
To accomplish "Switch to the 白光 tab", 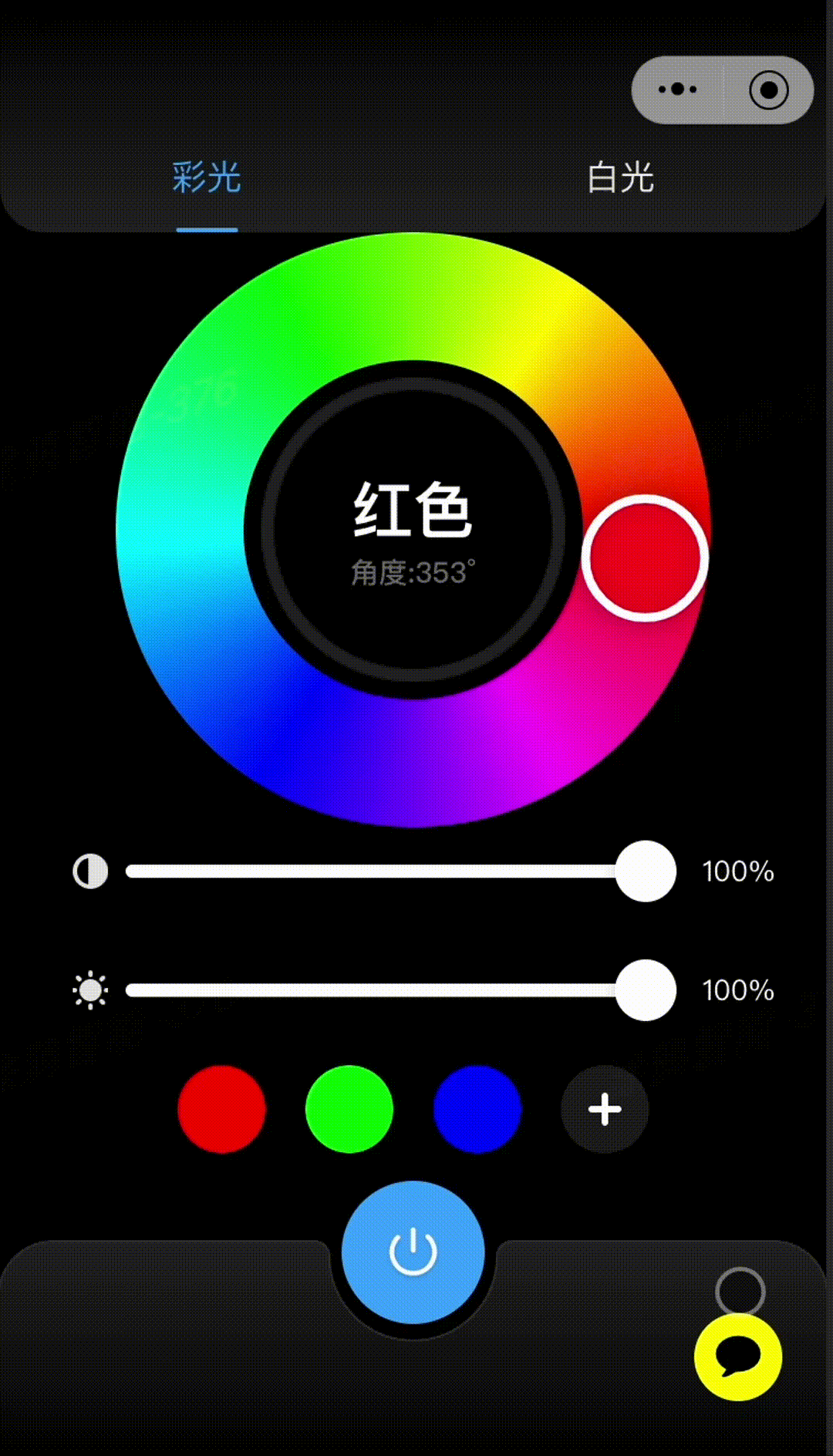I will [620, 178].
